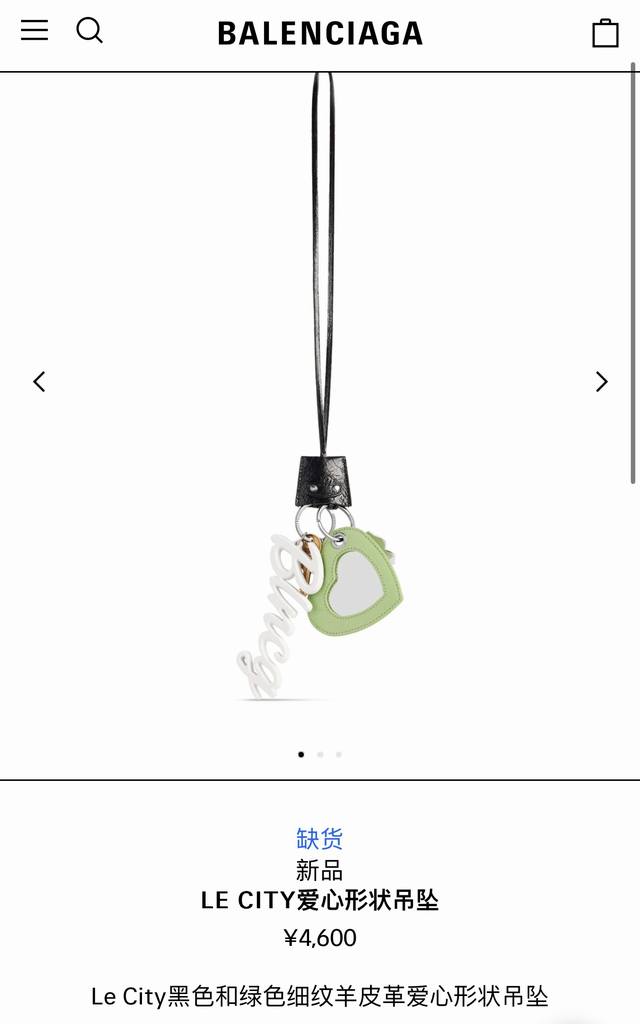Jump to the third image dot
Viewport: 640px width, 1024px height.
(339, 755)
